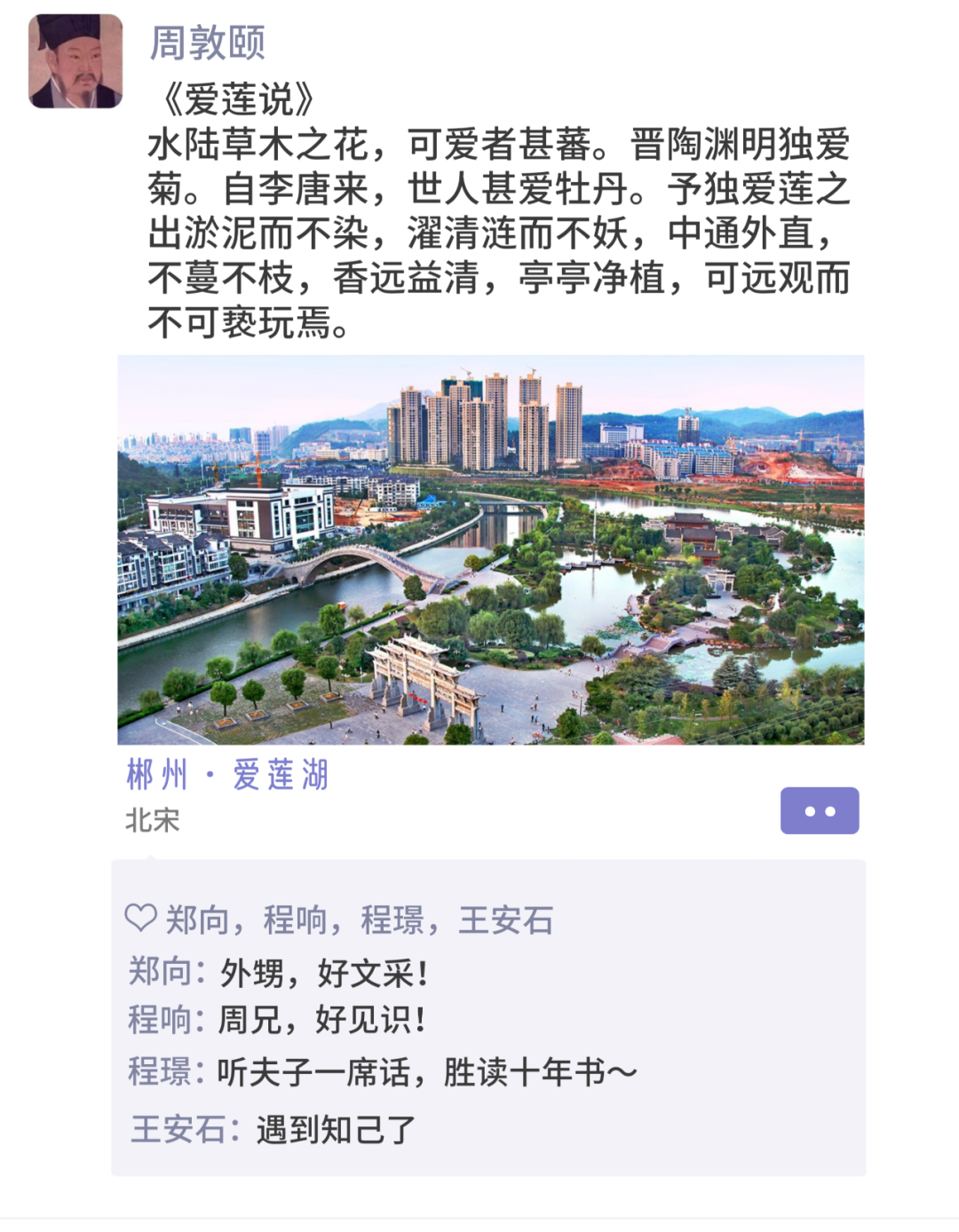Viewport: 959px width, 1232px height.
Task: Open the location link 郴州·爱莲湖
Action: [x=226, y=775]
